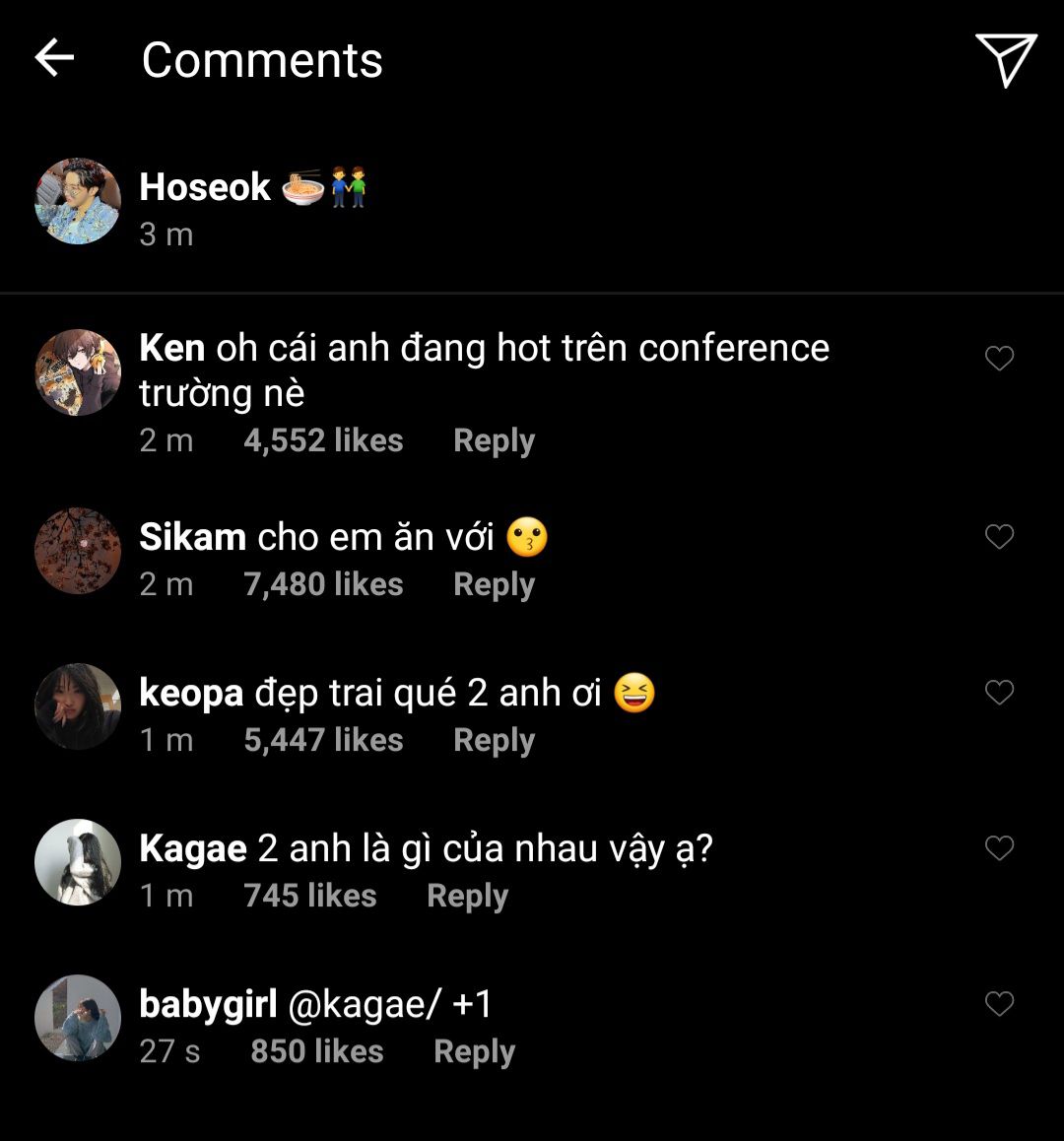Open Kagae's profile avatar
1064x1141 pixels.
point(78,862)
